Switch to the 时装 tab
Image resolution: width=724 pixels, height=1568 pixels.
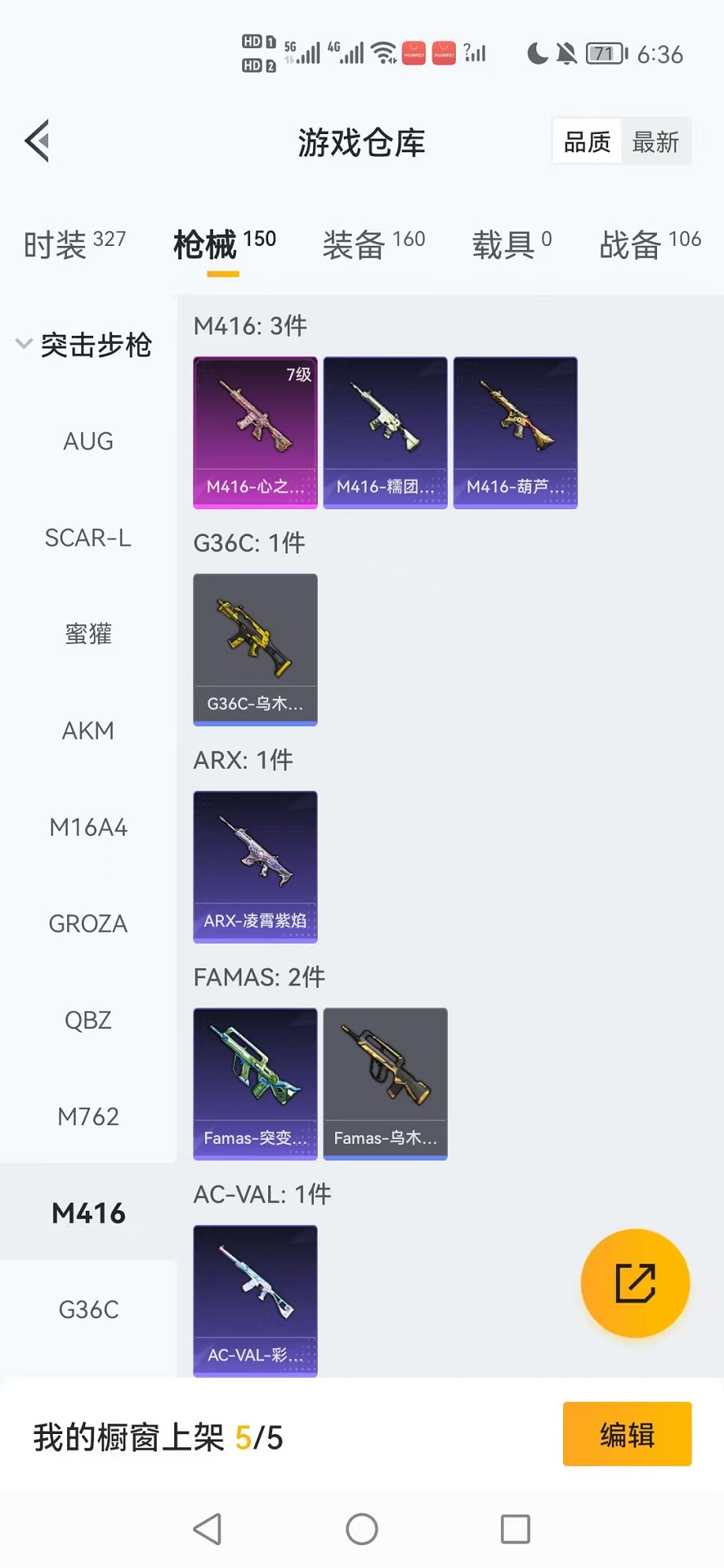click(x=74, y=244)
